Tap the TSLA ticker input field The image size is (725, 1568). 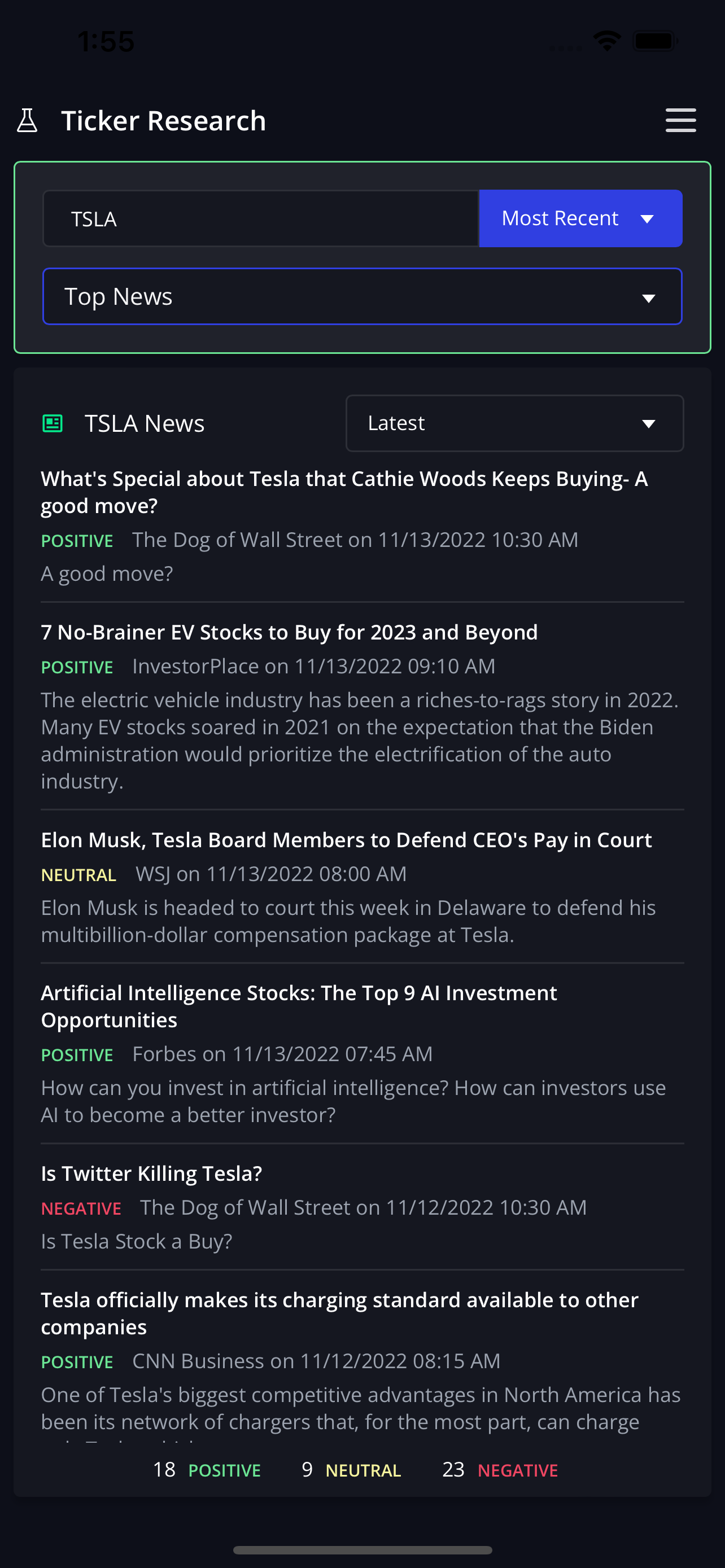tap(260, 218)
